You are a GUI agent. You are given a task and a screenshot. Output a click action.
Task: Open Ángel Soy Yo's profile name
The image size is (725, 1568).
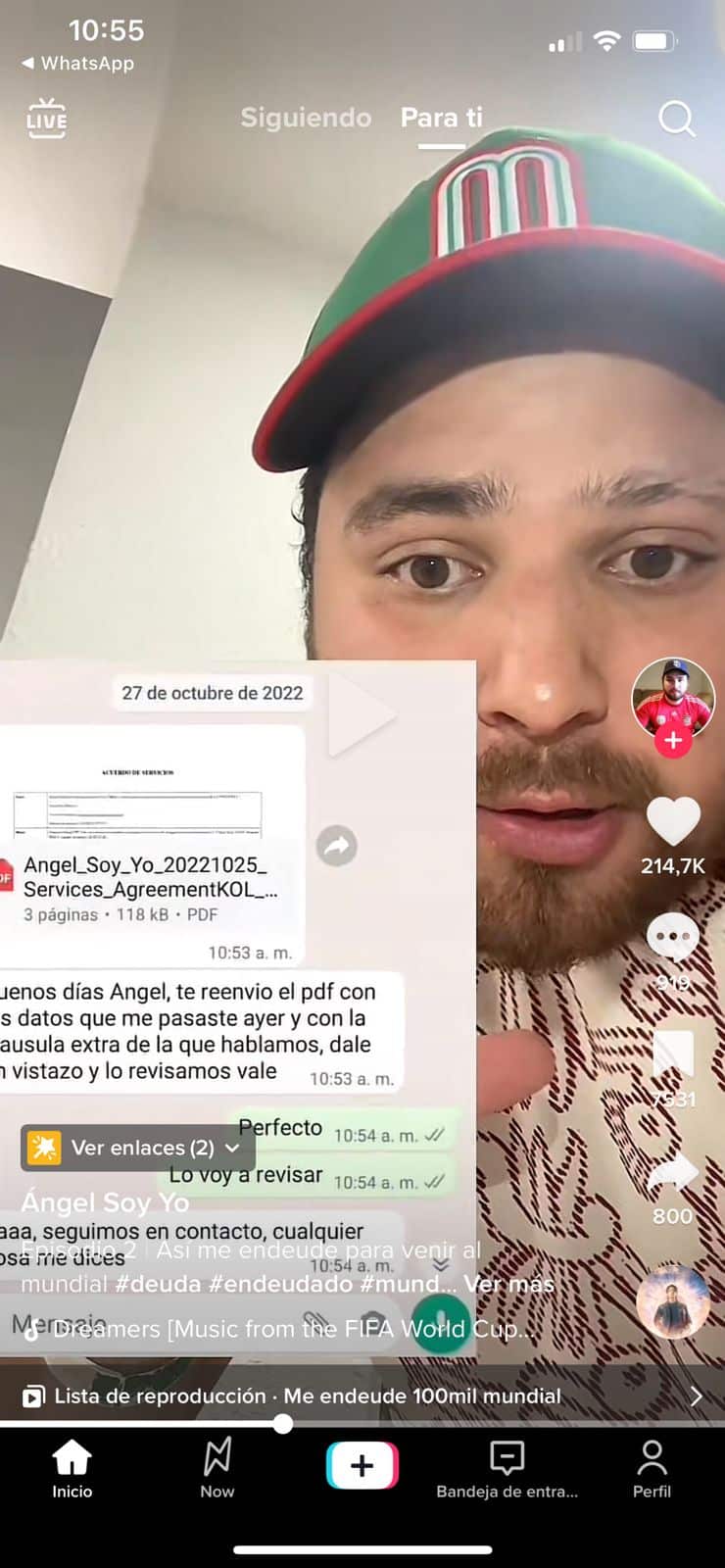click(105, 1202)
